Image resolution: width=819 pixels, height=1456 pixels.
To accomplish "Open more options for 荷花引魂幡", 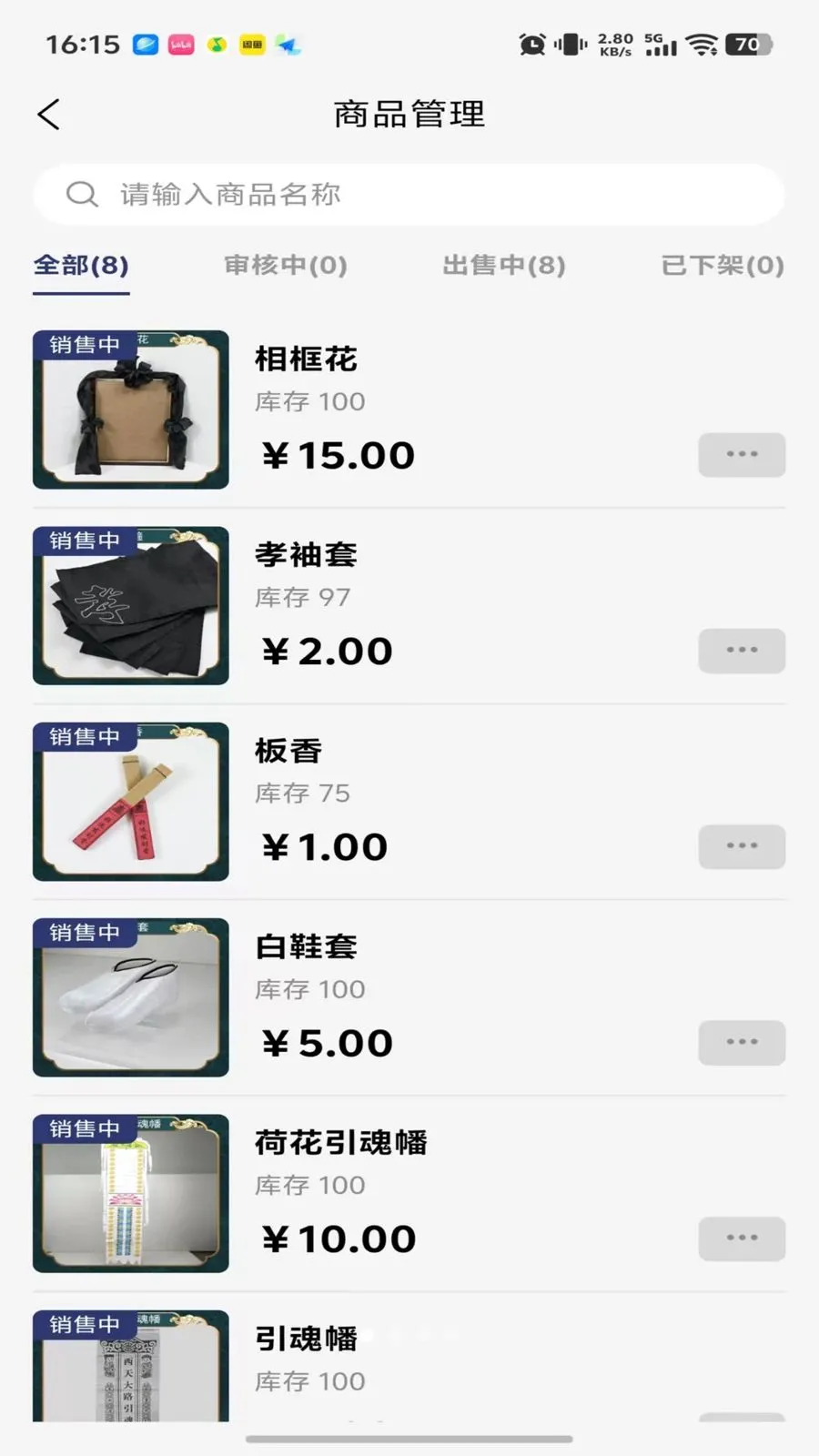I will (x=742, y=1238).
